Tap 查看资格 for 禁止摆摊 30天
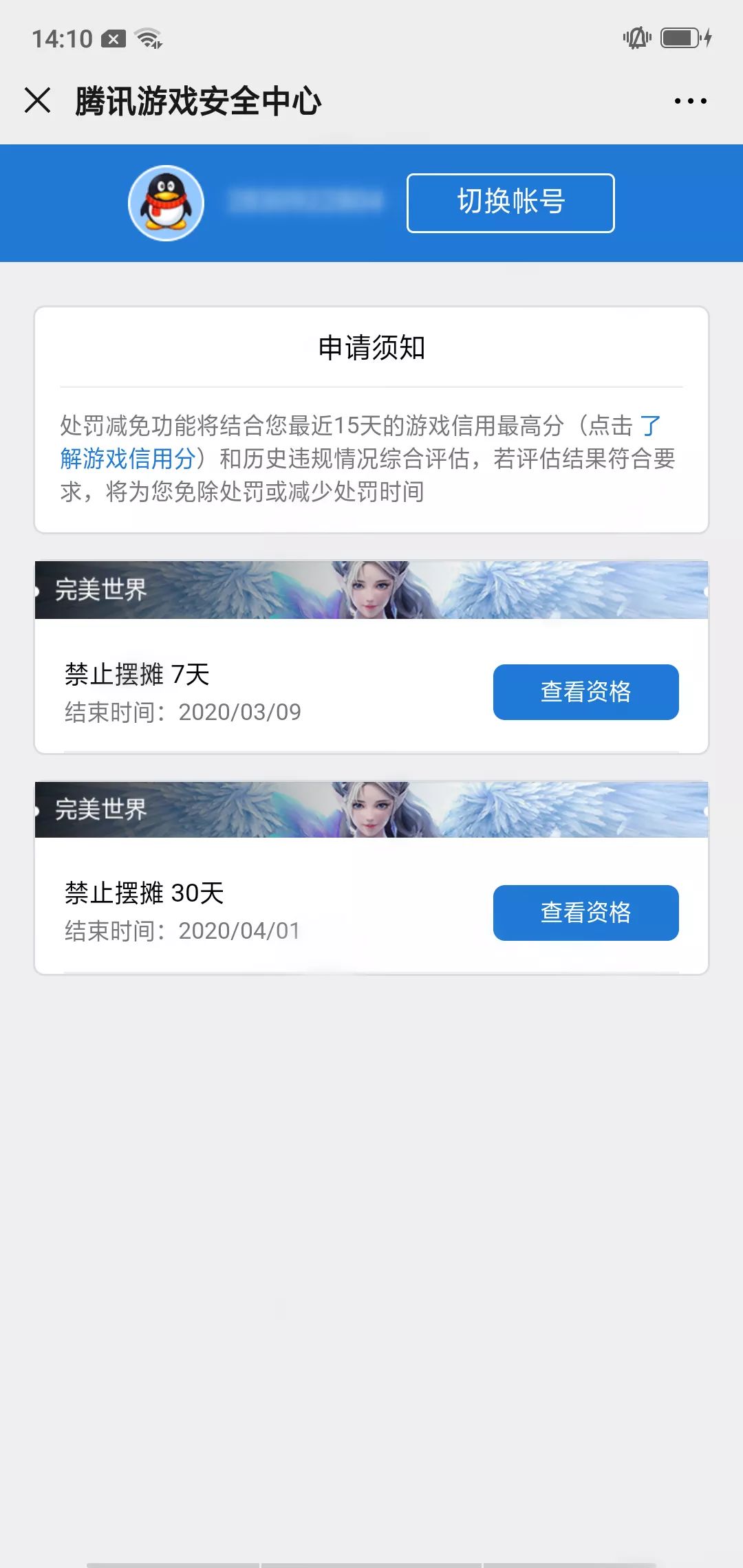The image size is (743, 1568). (x=585, y=913)
